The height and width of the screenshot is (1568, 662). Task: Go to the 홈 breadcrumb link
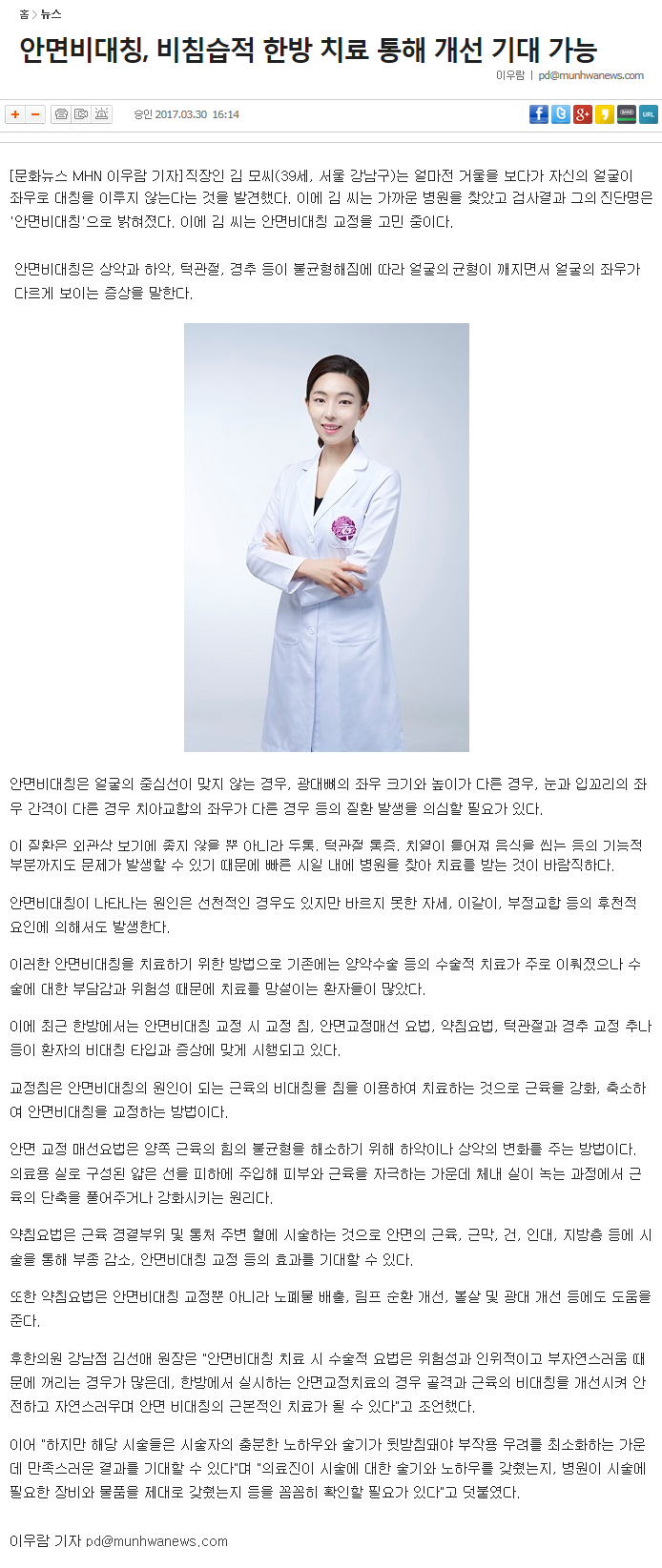[24, 14]
